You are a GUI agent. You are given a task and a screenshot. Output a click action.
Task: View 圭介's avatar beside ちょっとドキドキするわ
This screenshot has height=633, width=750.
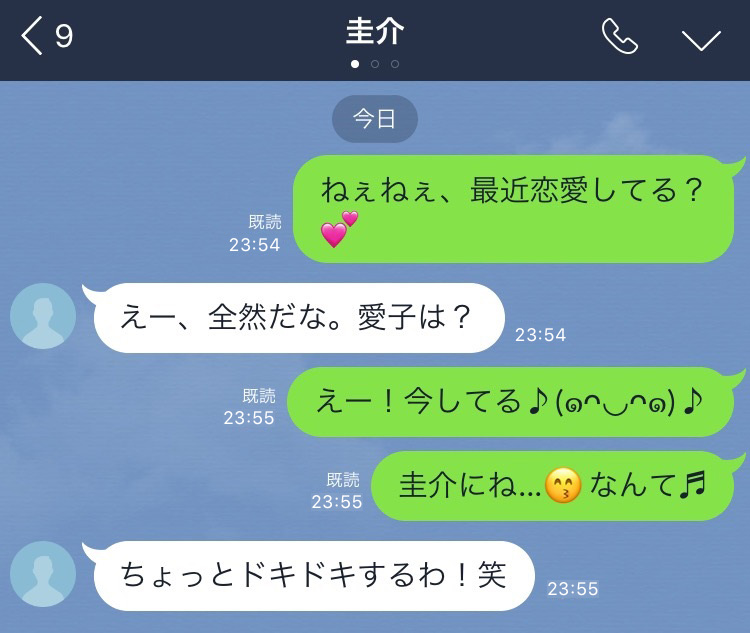click(43, 574)
